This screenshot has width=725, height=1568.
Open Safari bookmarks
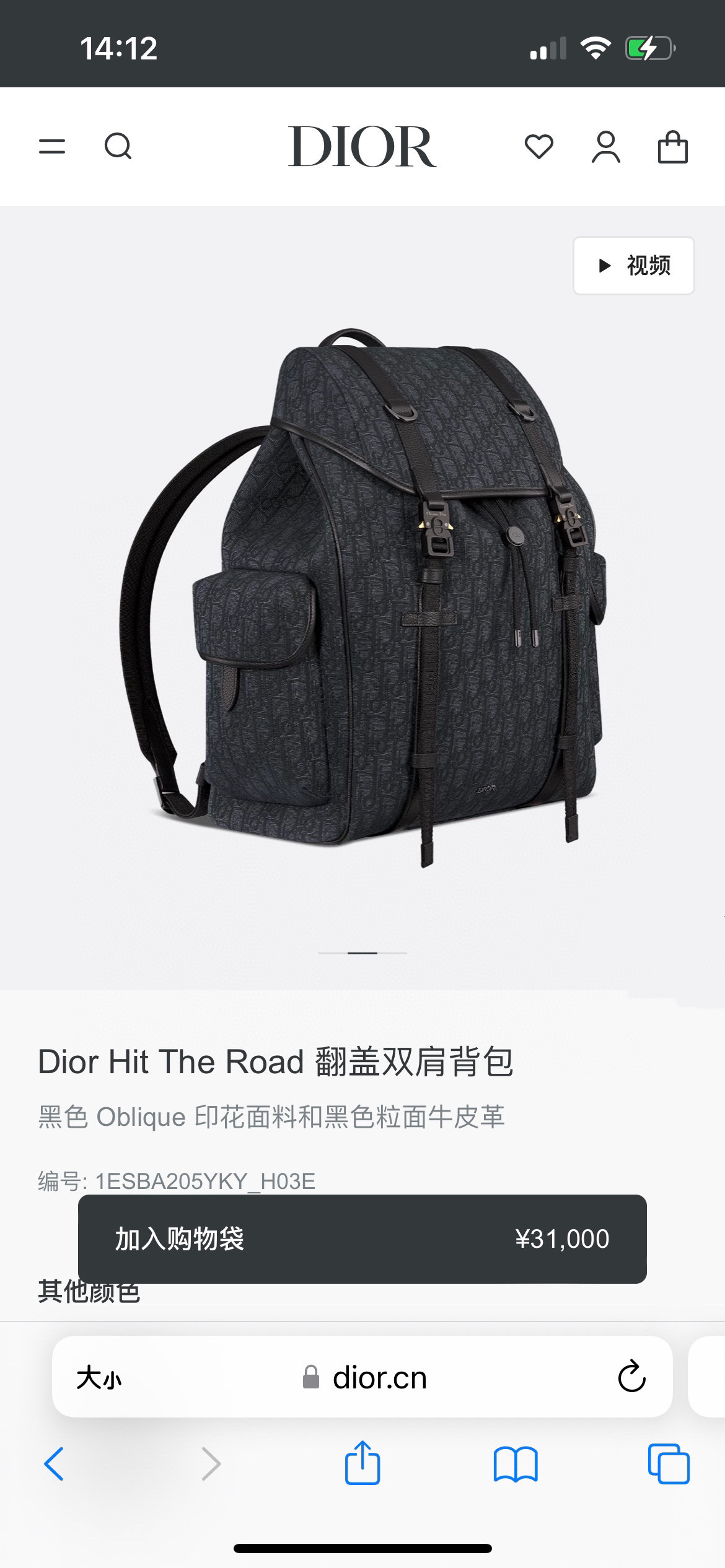[x=516, y=1464]
